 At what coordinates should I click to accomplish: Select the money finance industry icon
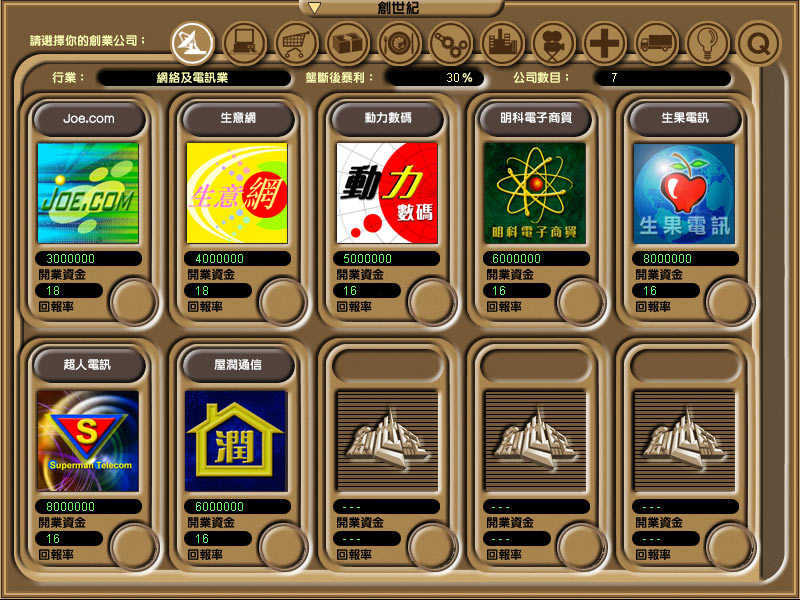(347, 42)
